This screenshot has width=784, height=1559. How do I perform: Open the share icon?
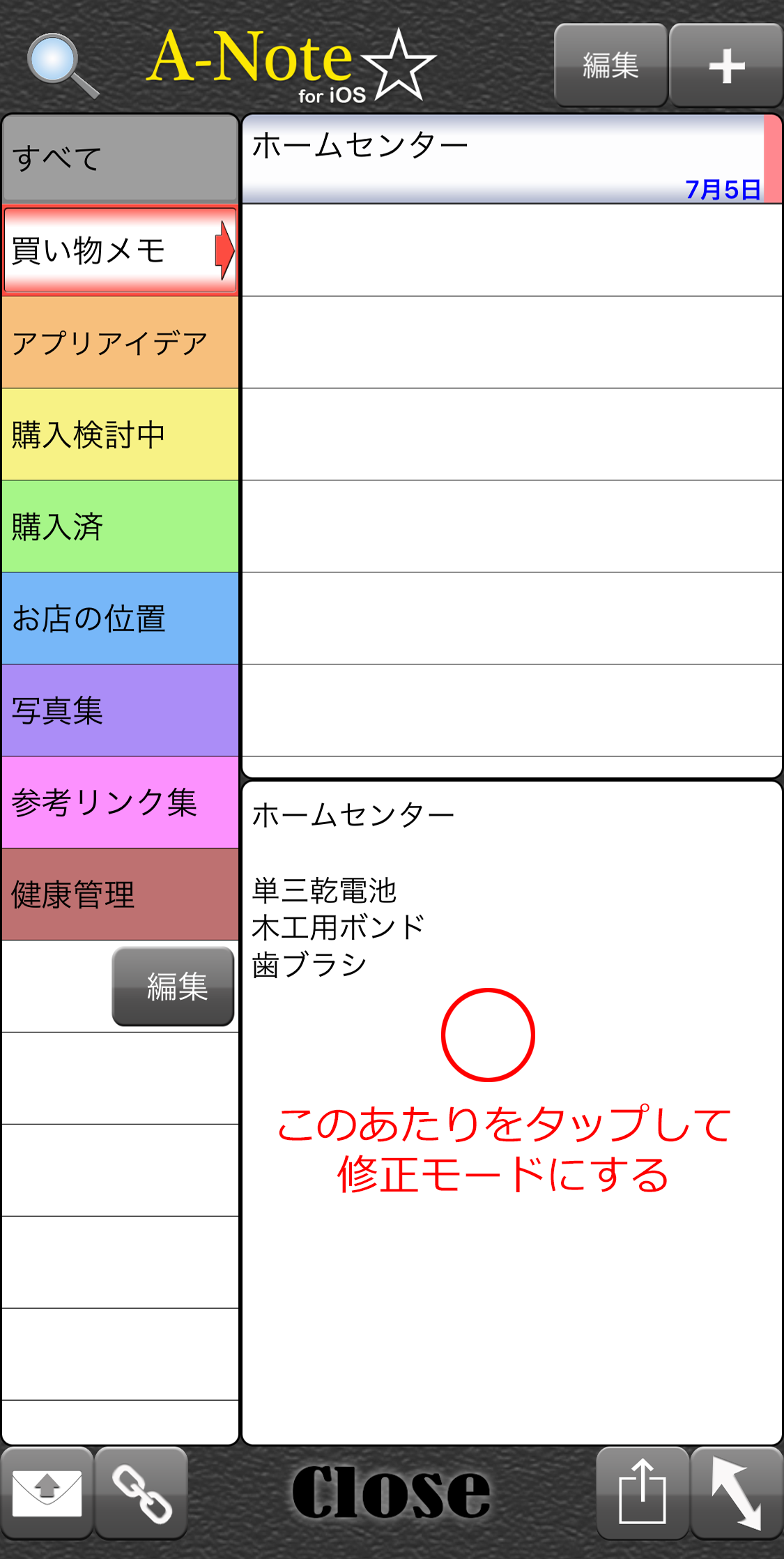[x=643, y=1493]
